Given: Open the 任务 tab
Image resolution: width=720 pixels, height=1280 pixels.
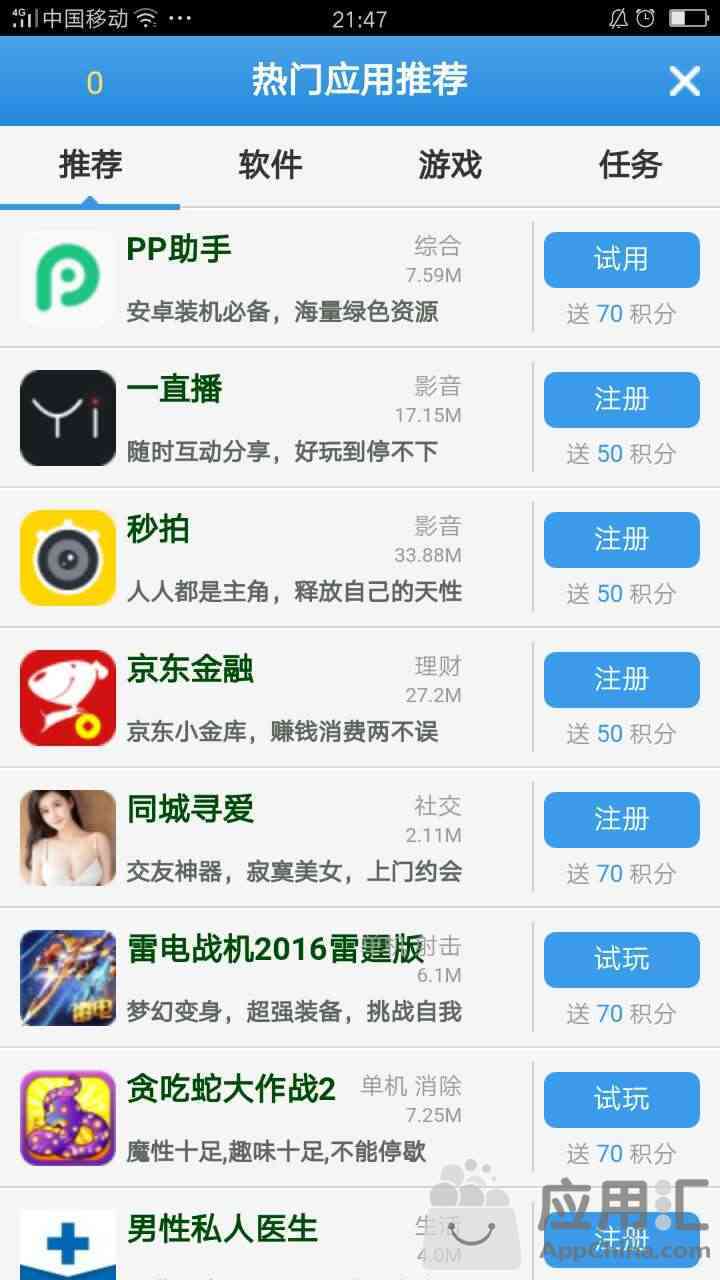Looking at the screenshot, I should click(x=630, y=165).
